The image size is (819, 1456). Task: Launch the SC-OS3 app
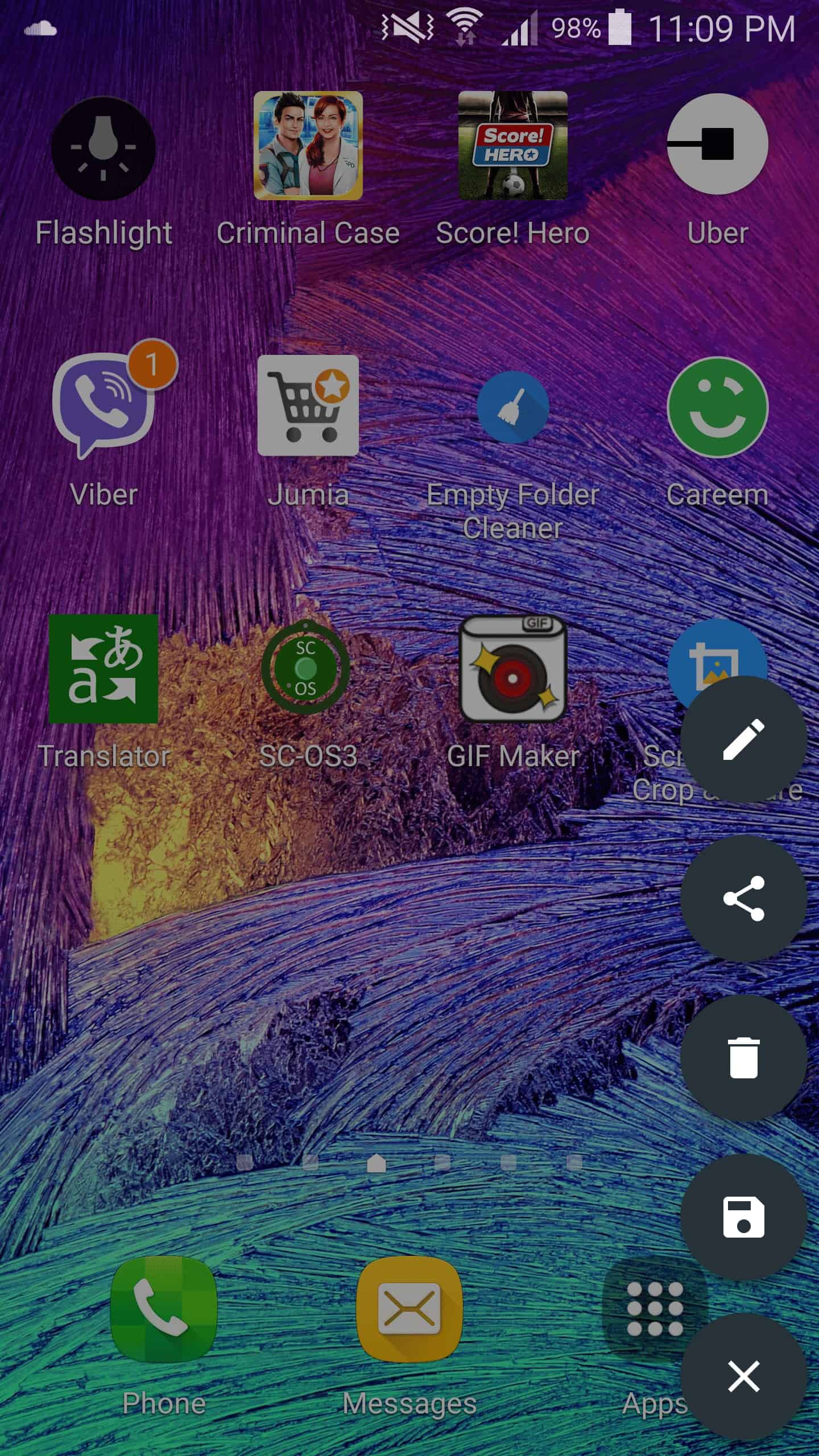[x=307, y=669]
